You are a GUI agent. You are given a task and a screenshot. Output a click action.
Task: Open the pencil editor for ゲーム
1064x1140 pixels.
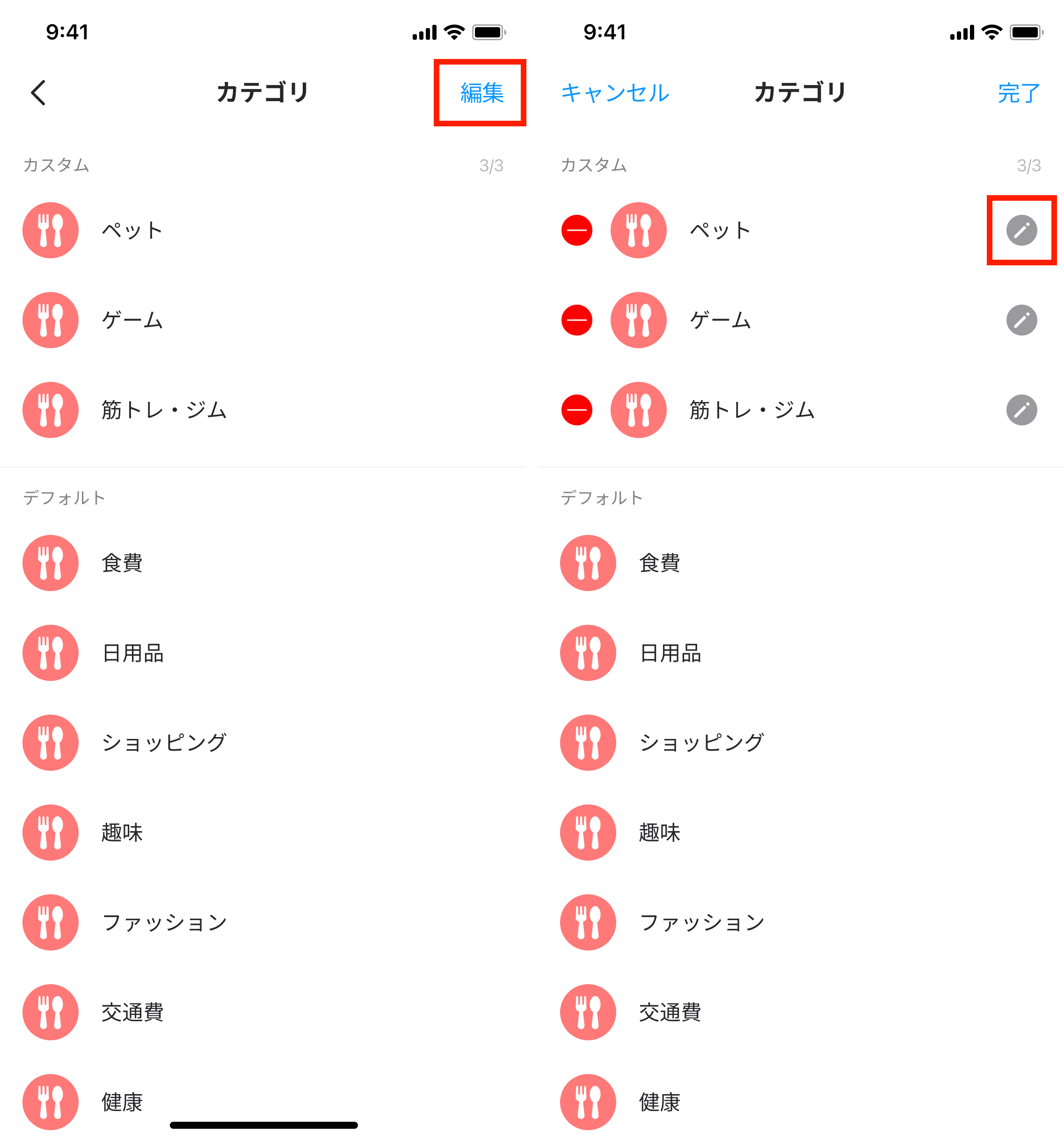click(x=1021, y=320)
